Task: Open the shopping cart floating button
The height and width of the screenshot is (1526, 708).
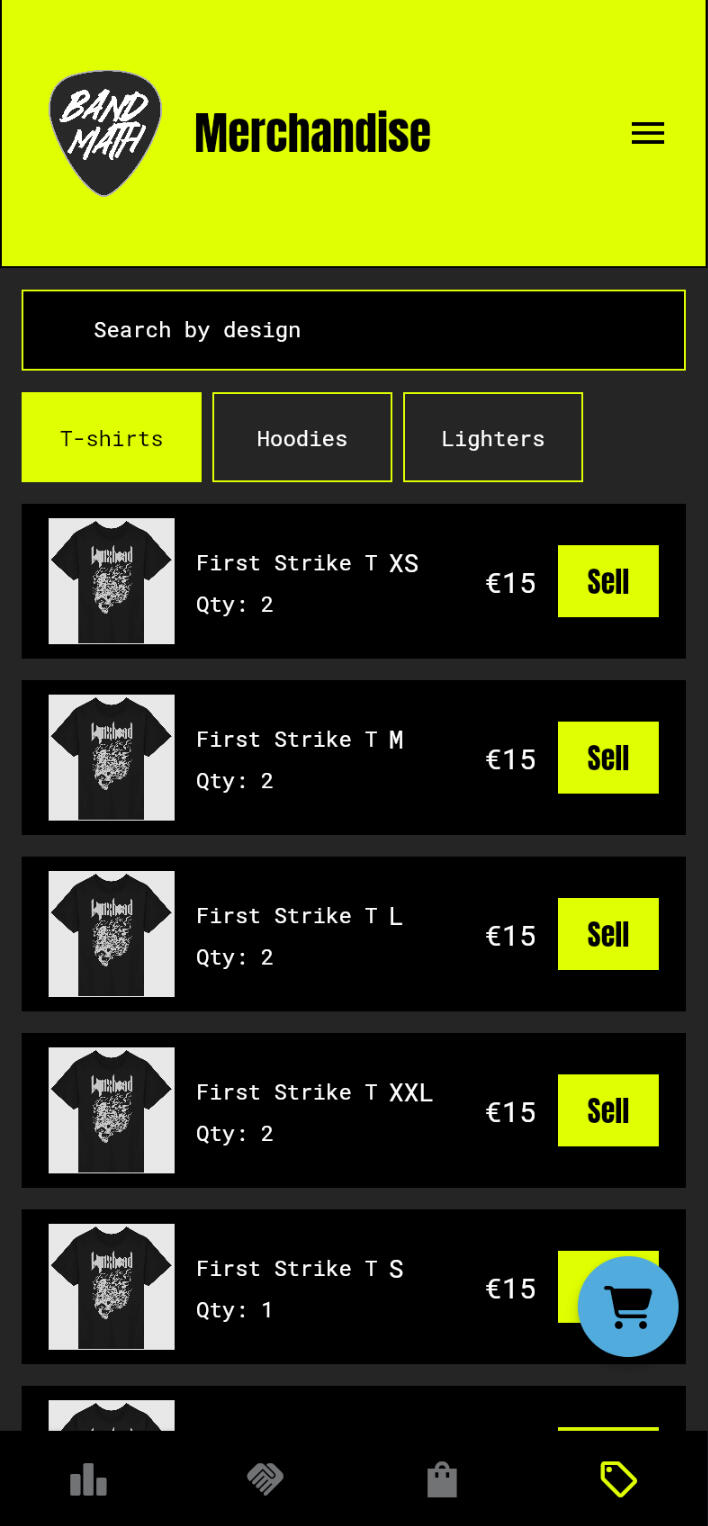Action: coord(628,1306)
